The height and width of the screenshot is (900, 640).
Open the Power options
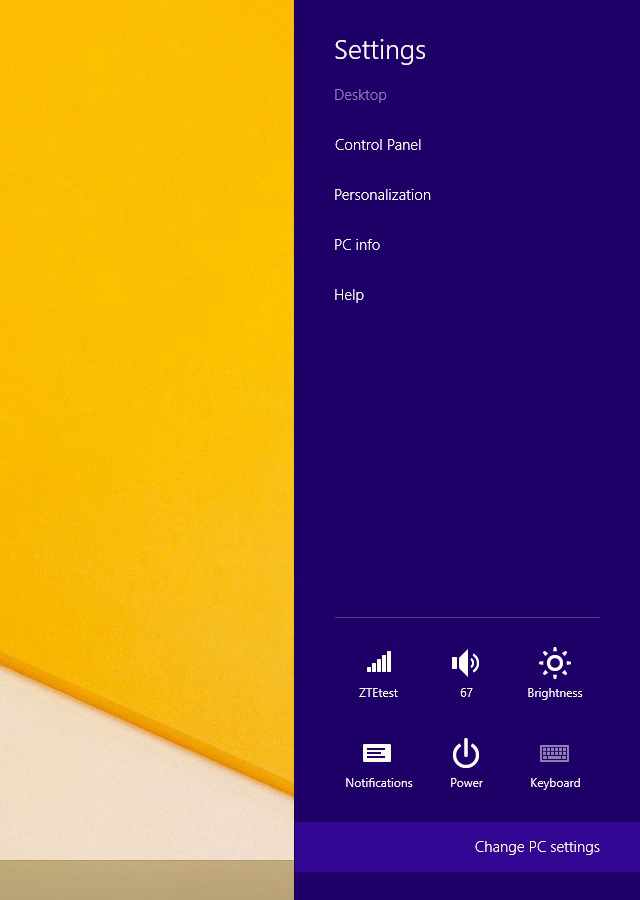coord(466,763)
